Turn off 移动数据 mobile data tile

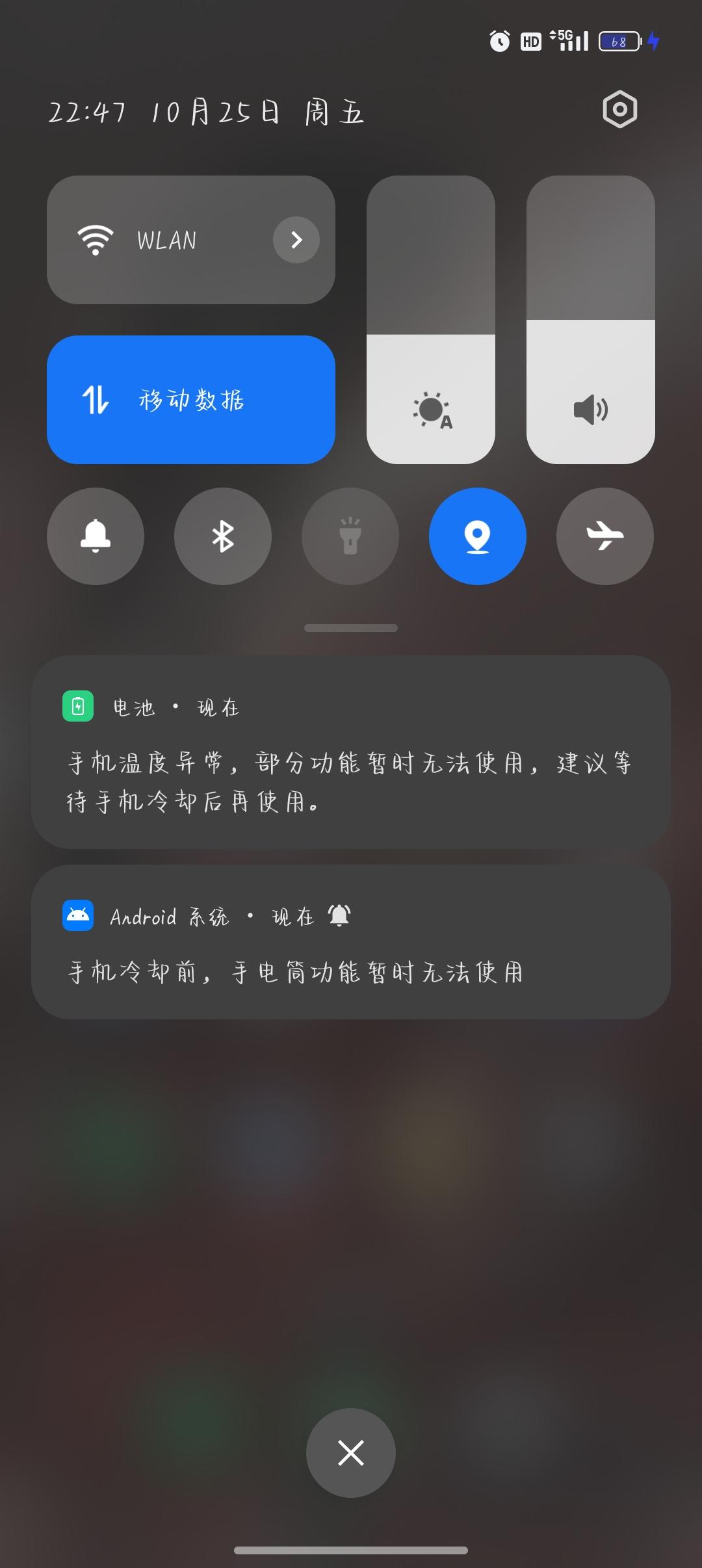[190, 400]
